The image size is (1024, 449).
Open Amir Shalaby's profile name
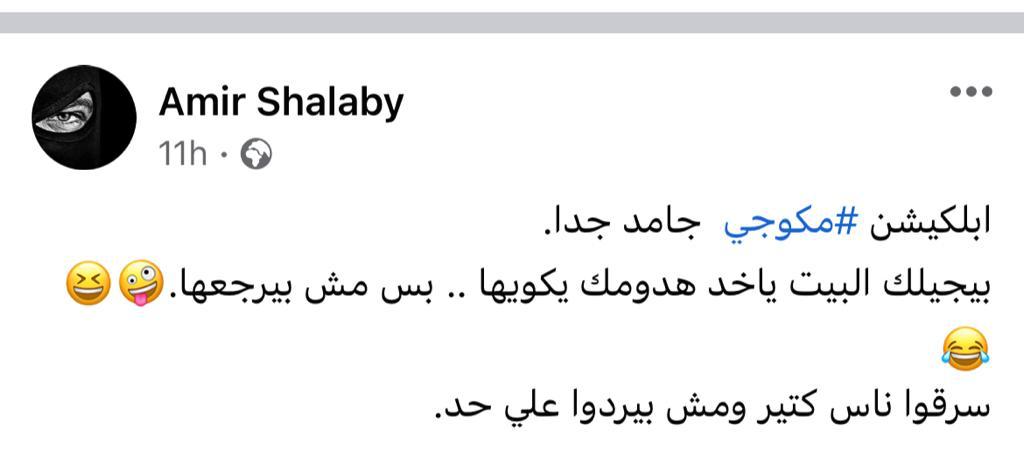point(281,102)
